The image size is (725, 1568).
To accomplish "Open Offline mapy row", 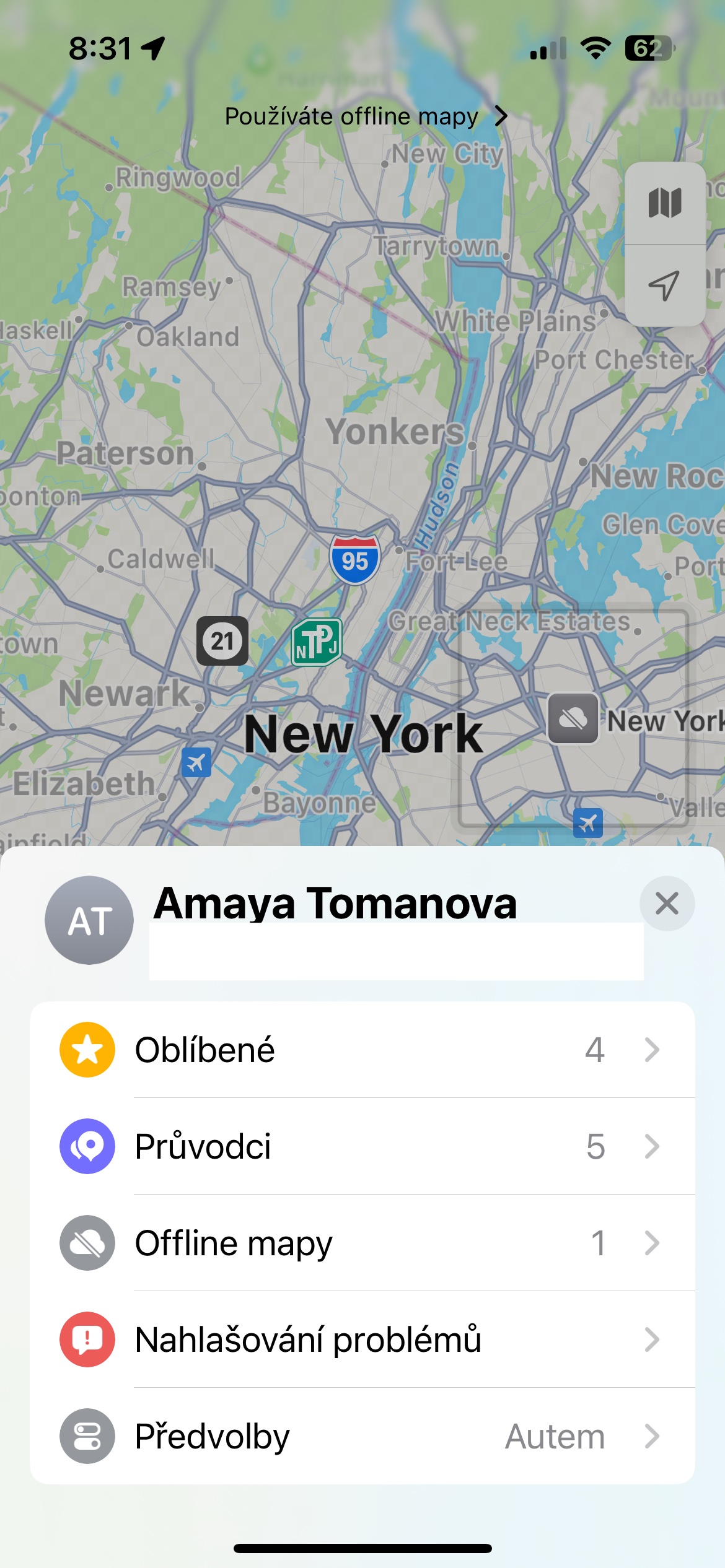I will pyautogui.click(x=362, y=1243).
